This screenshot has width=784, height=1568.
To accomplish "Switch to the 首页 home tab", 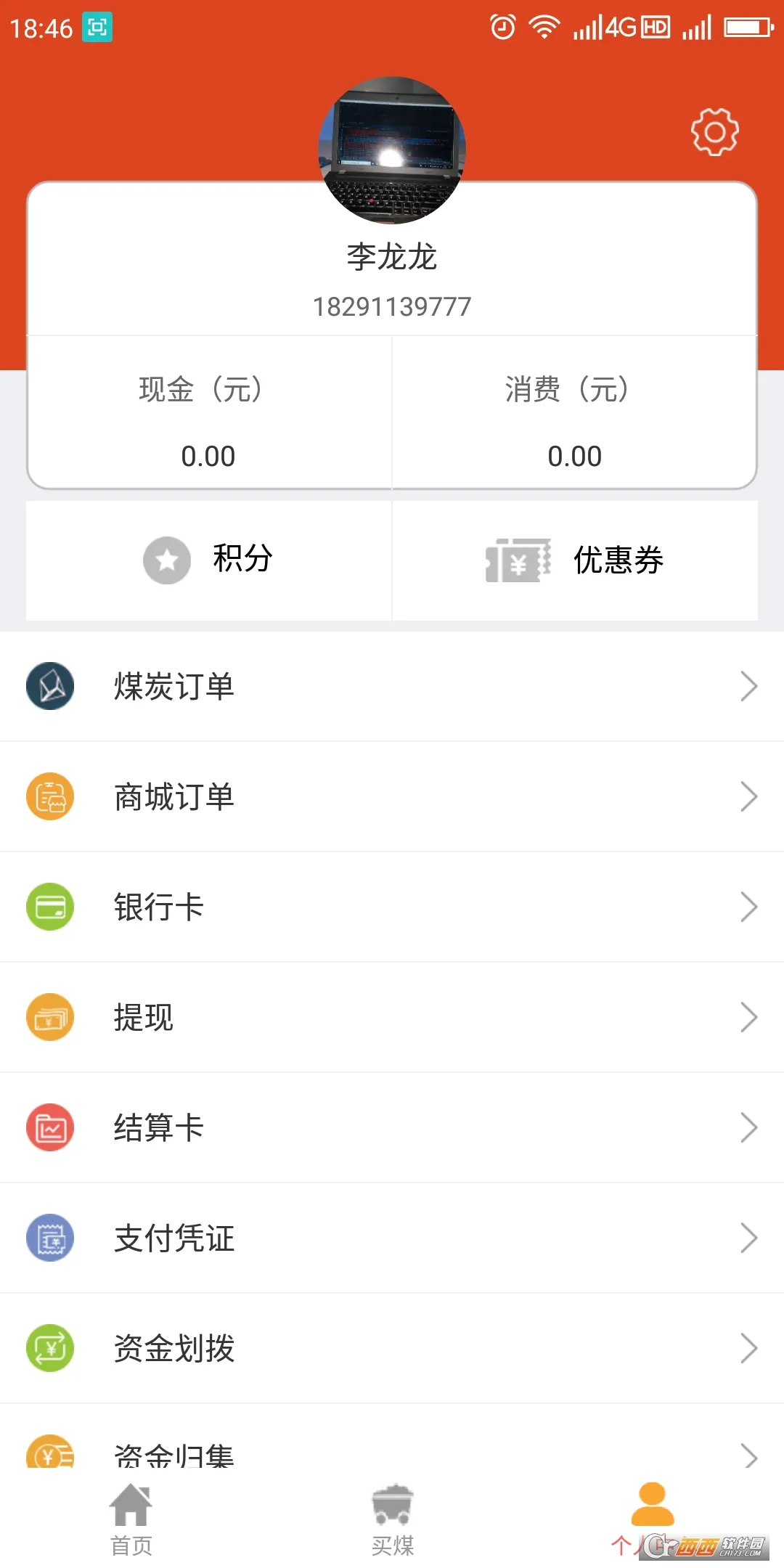I will pyautogui.click(x=132, y=1517).
